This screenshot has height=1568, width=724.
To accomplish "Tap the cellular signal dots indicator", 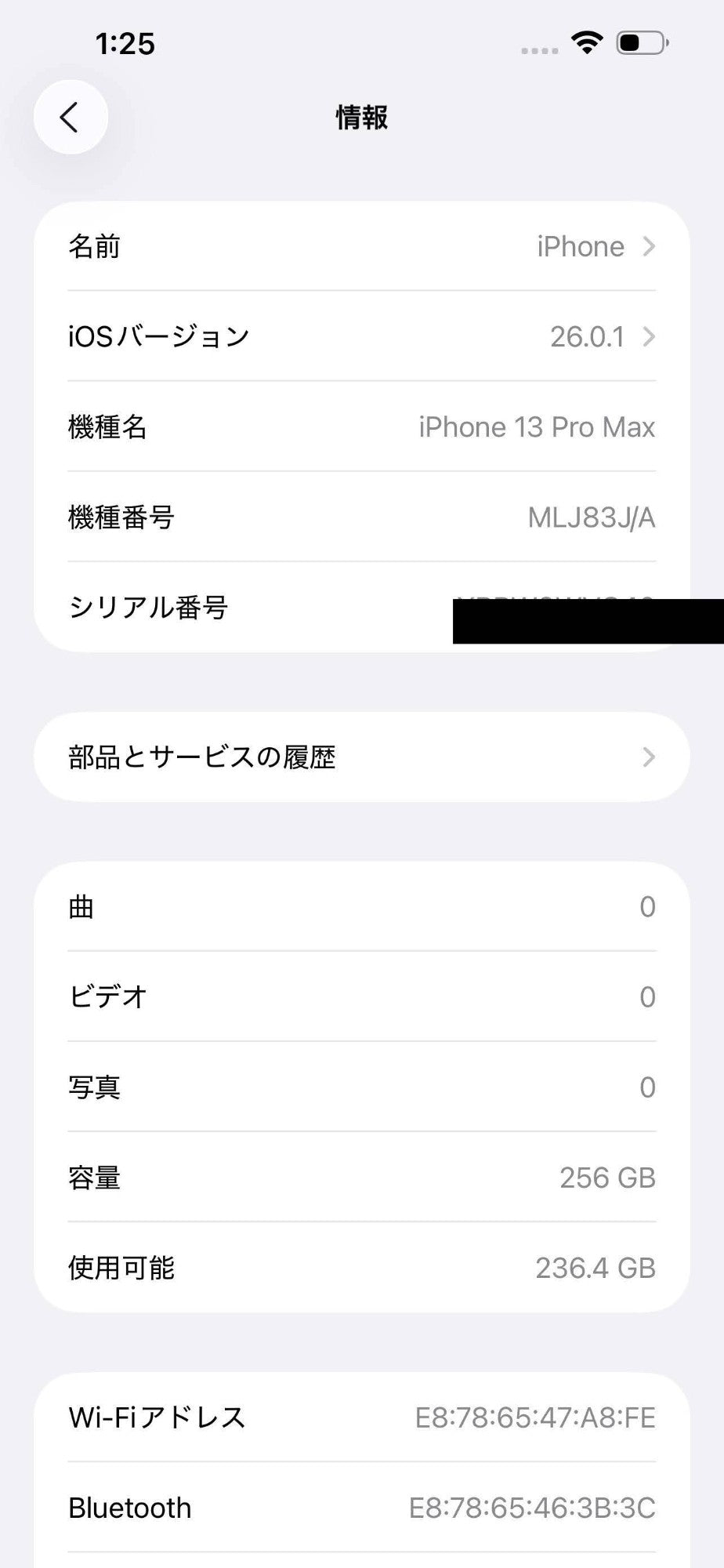I will click(x=539, y=49).
